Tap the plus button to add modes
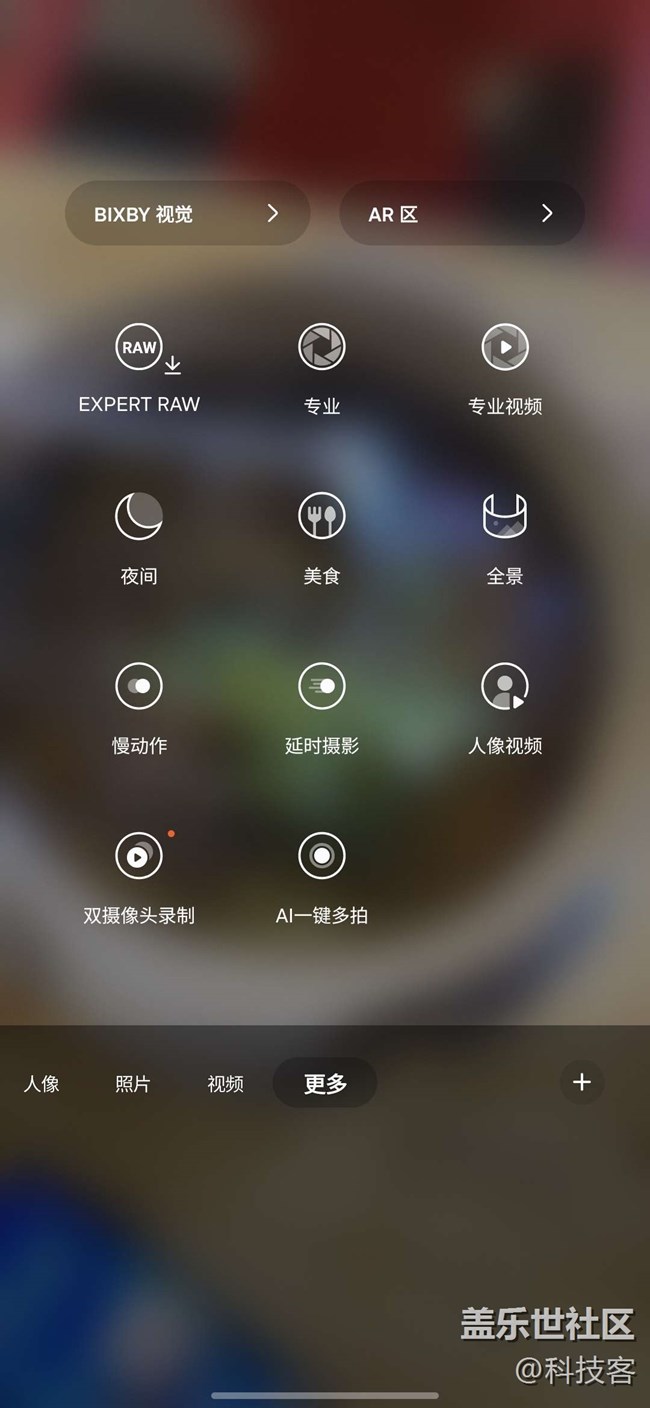This screenshot has height=1408, width=650. click(582, 1082)
